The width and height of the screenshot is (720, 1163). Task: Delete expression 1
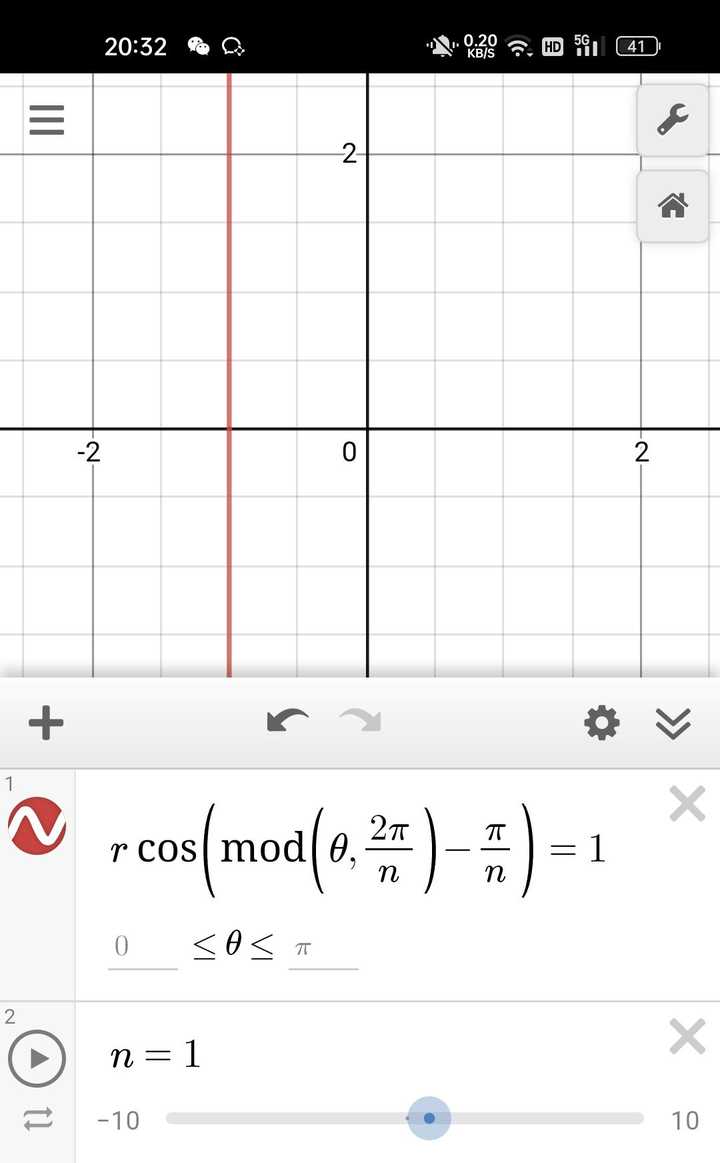tap(687, 803)
